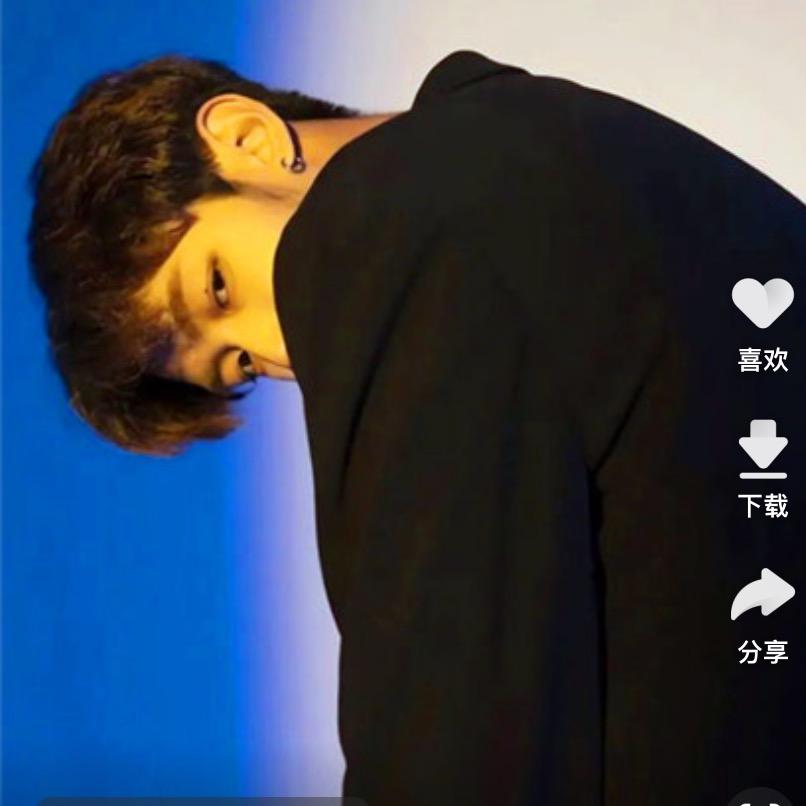Download the photo (下载)
806x806 pixels.
pos(762,451)
